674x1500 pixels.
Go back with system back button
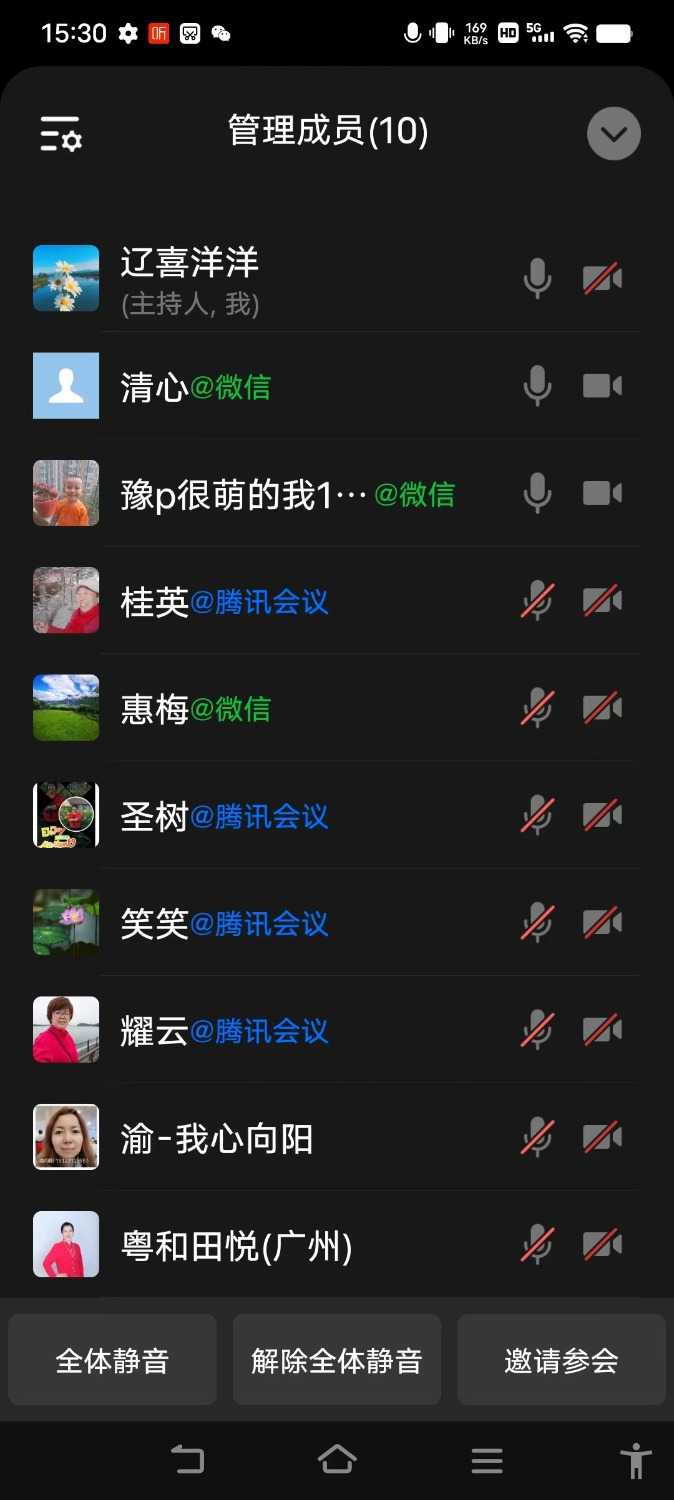187,1461
